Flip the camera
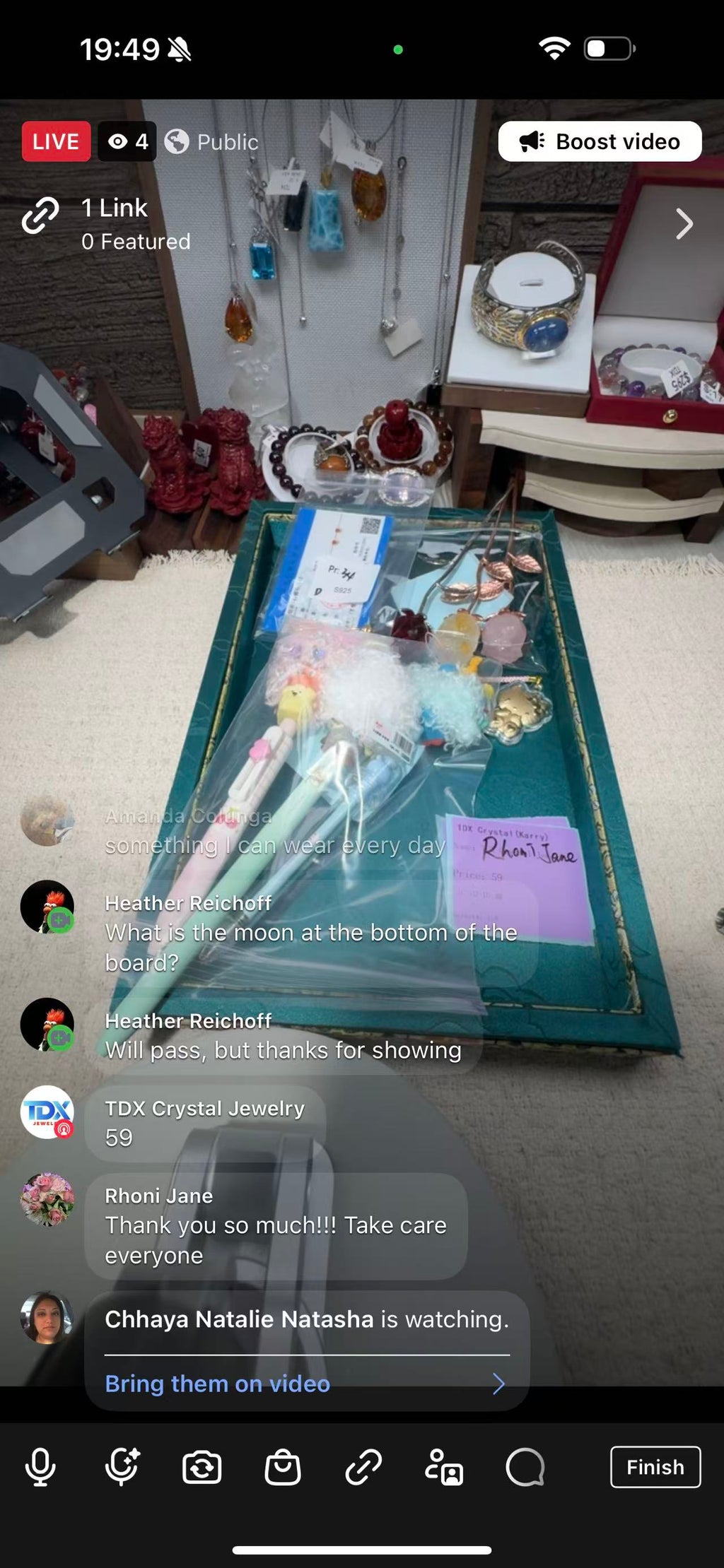Image resolution: width=724 pixels, height=1568 pixels. click(x=202, y=1468)
